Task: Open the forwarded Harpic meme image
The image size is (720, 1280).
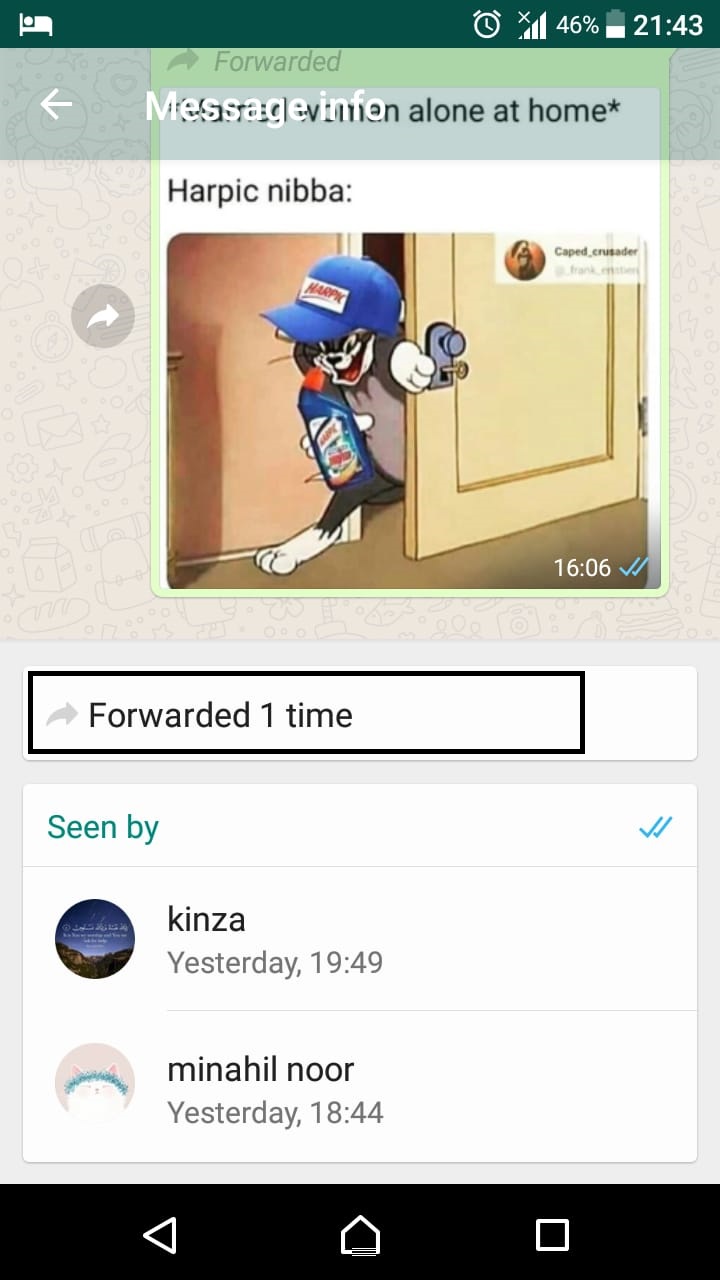Action: (x=407, y=411)
